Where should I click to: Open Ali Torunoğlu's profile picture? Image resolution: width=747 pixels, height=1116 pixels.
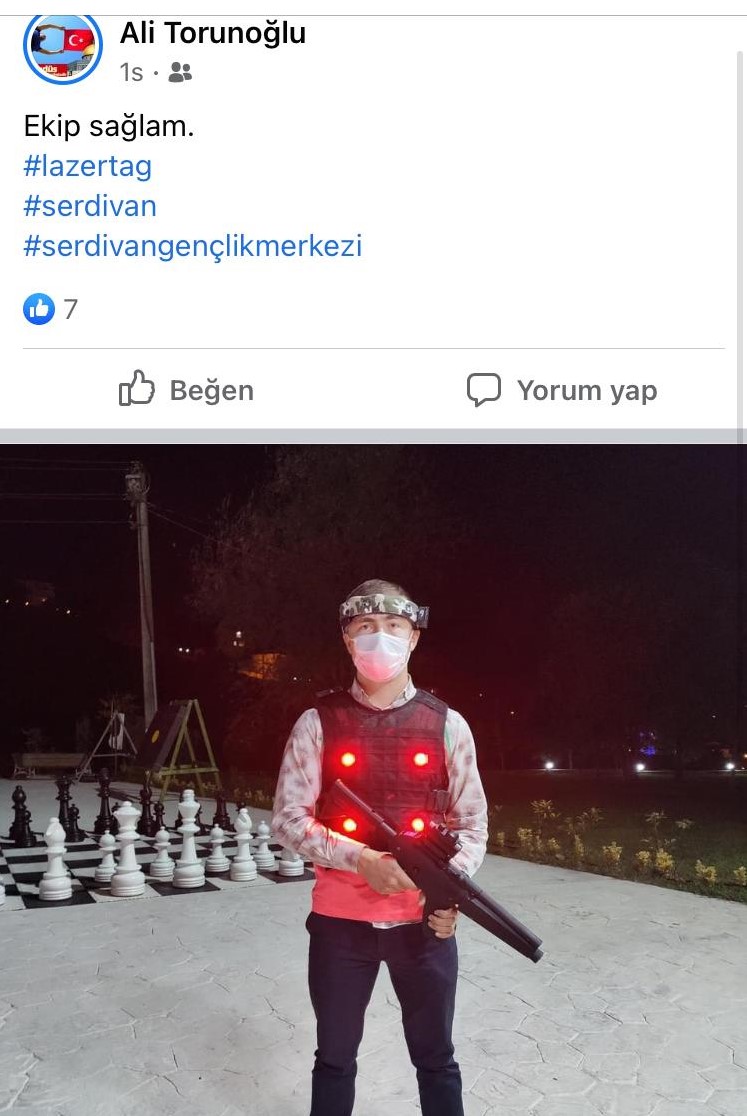pyautogui.click(x=62, y=47)
